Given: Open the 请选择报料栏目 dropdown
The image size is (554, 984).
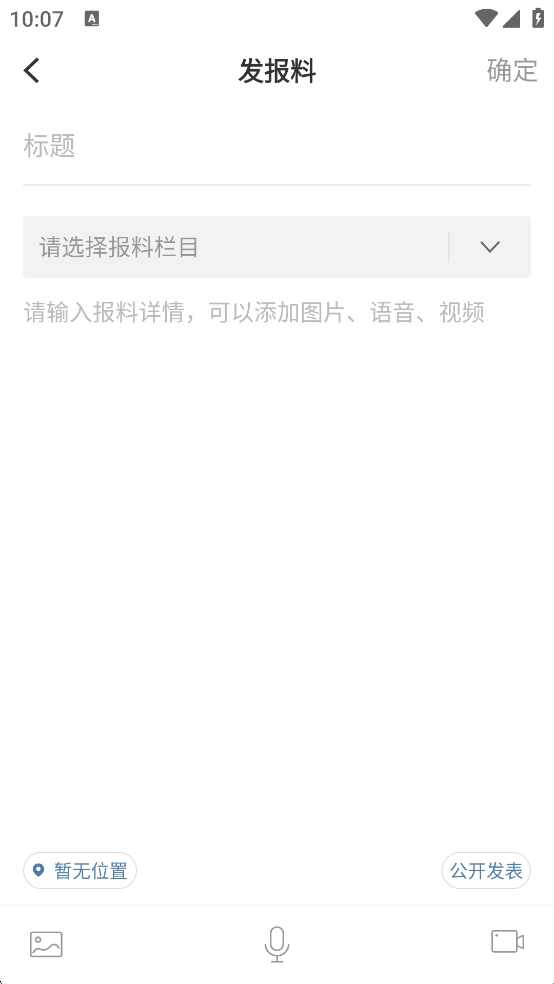Looking at the screenshot, I should point(277,247).
